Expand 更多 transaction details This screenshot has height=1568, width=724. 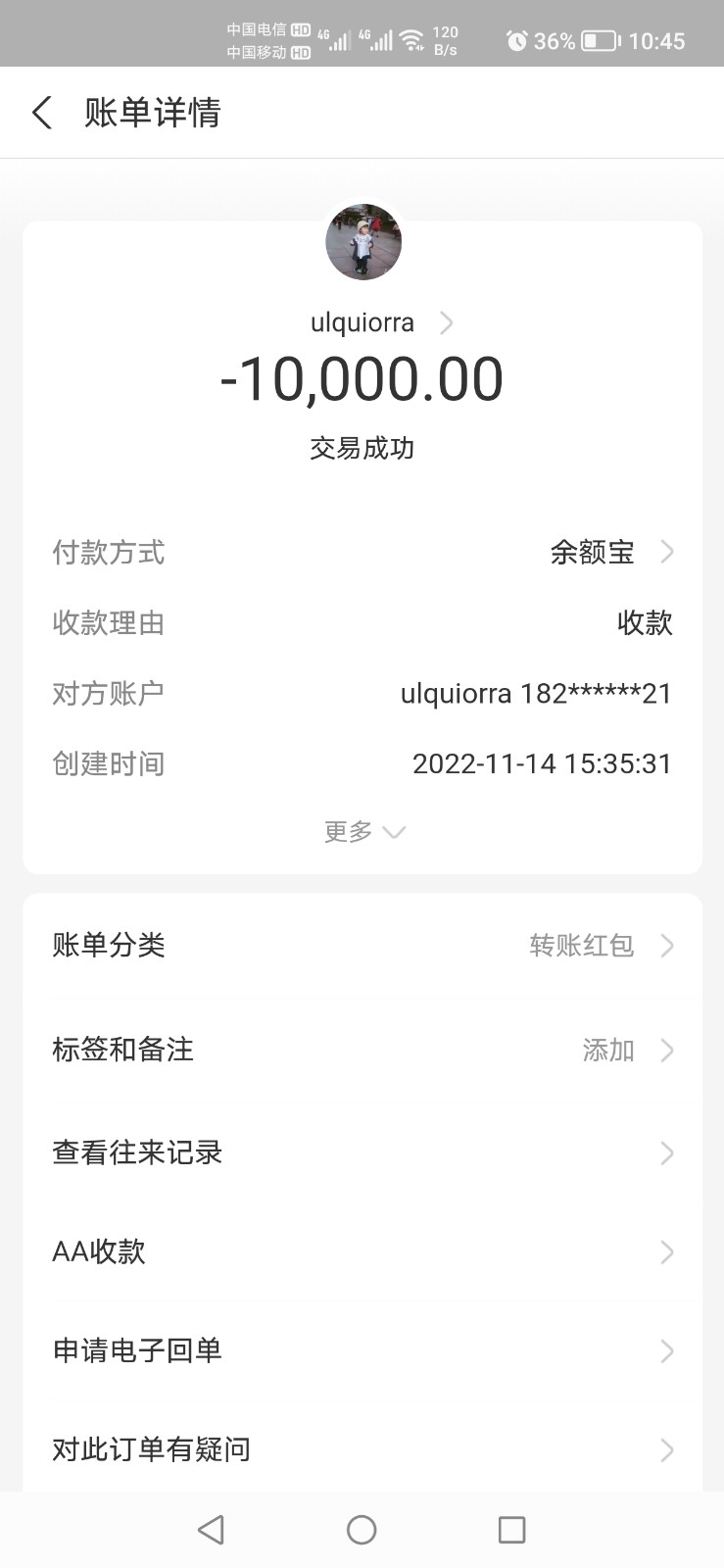(x=363, y=832)
